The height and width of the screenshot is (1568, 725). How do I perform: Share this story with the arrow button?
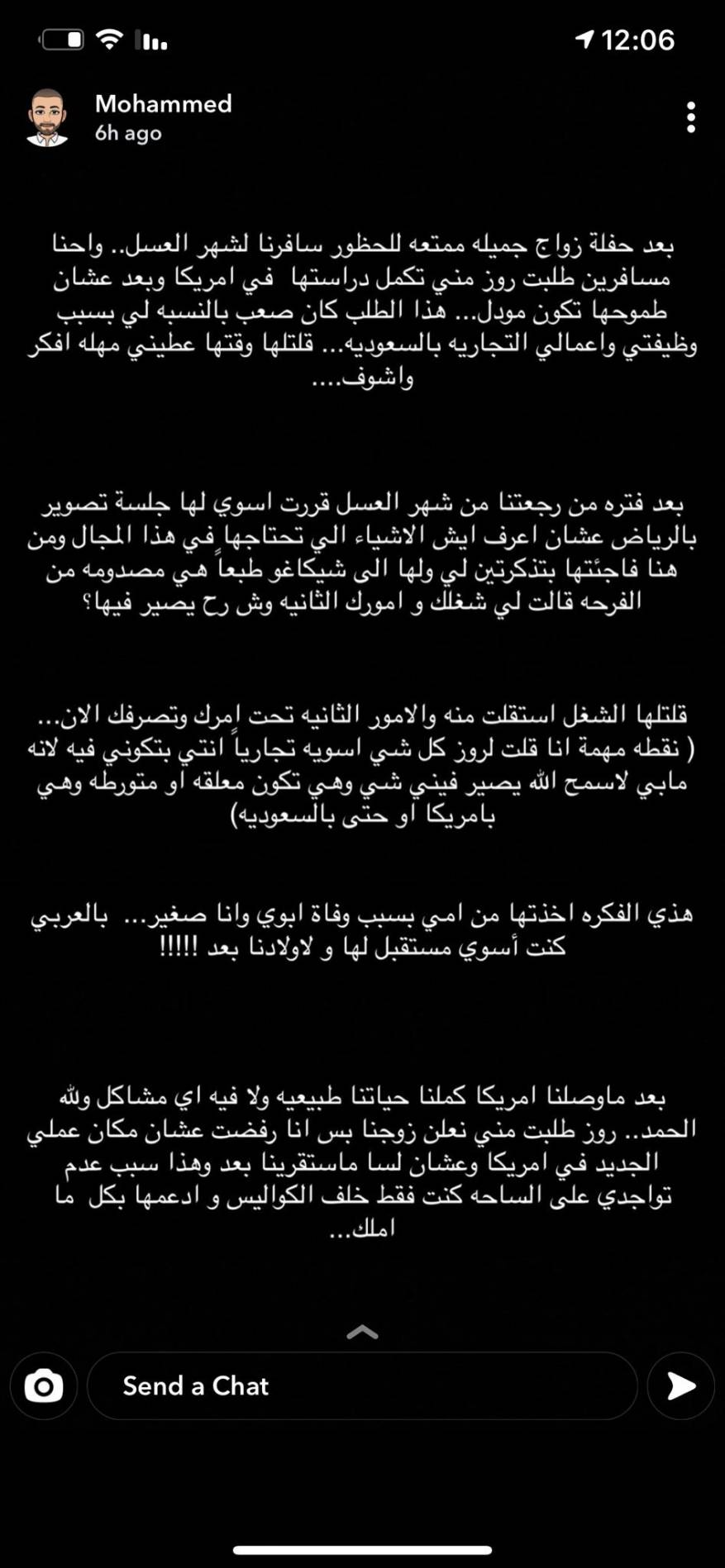[x=680, y=1385]
